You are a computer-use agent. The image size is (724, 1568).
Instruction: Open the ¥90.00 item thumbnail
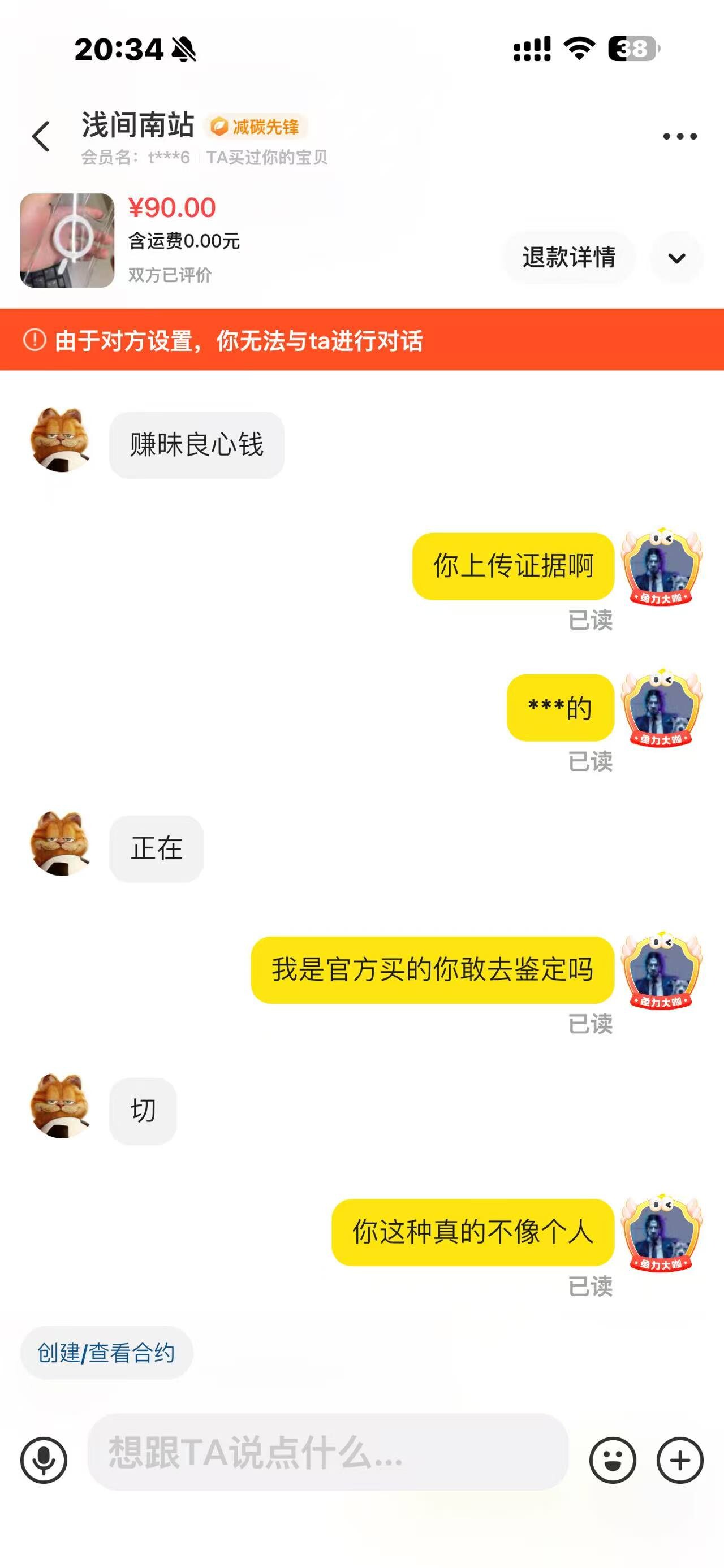pyautogui.click(x=67, y=240)
